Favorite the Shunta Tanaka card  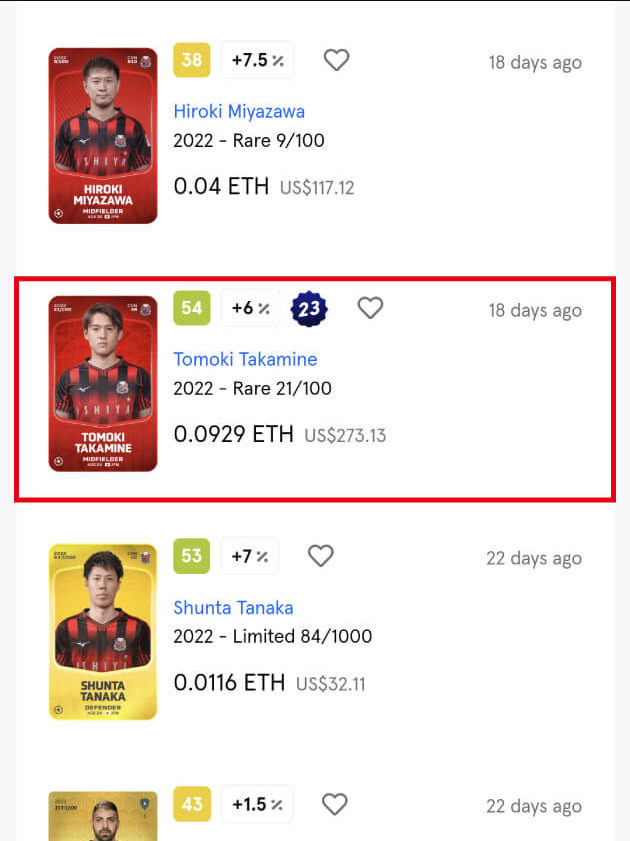pos(320,556)
